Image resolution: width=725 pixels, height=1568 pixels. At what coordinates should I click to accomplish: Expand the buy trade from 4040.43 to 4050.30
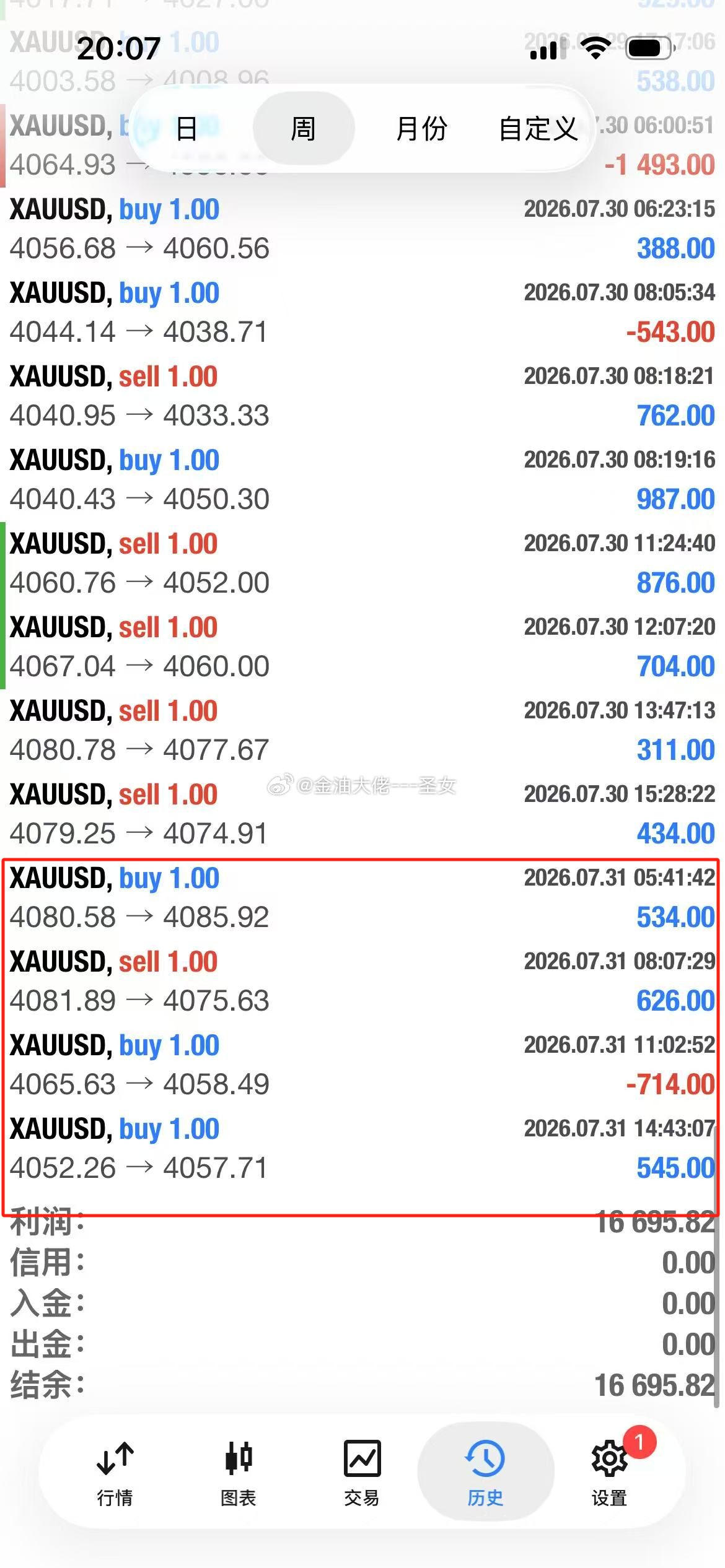pyautogui.click(x=362, y=480)
